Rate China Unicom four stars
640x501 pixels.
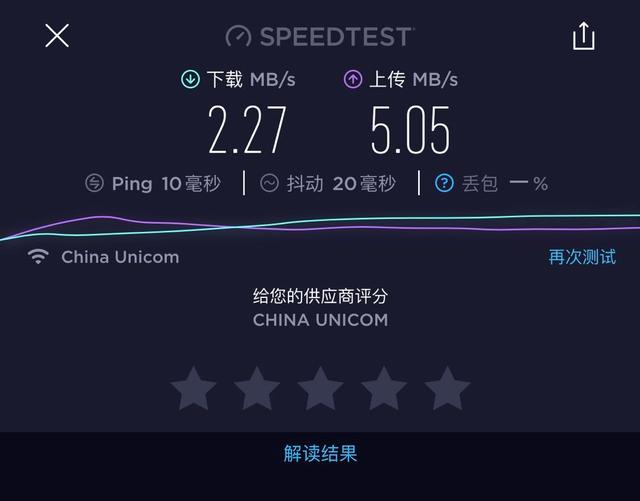[383, 388]
